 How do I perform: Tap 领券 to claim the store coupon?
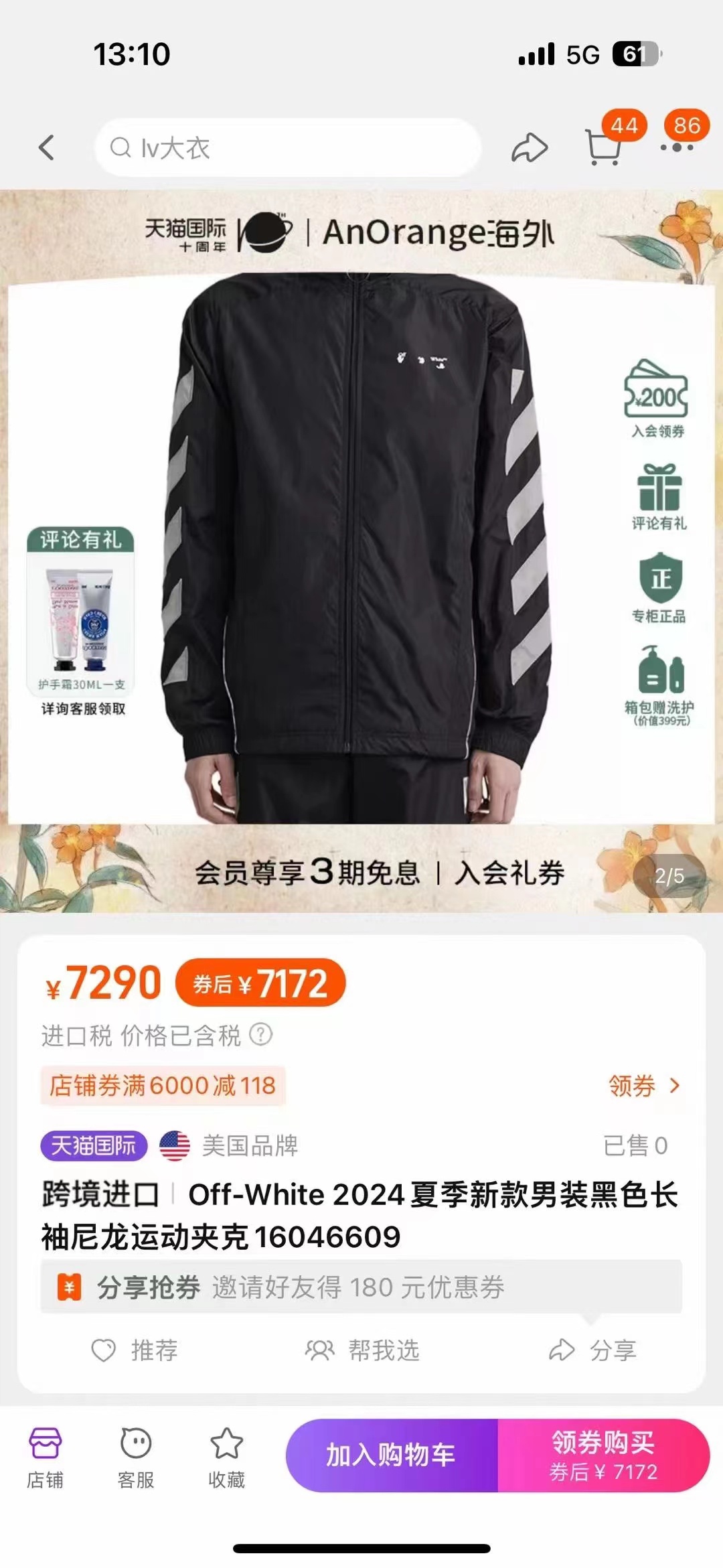click(643, 1086)
